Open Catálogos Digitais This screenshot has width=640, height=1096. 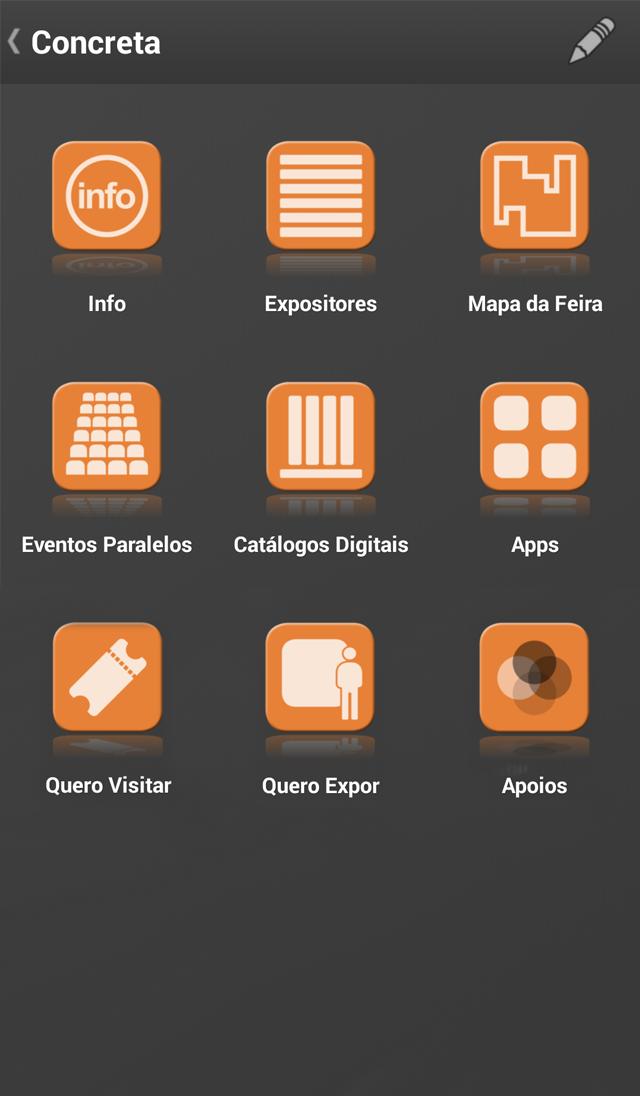(320, 437)
